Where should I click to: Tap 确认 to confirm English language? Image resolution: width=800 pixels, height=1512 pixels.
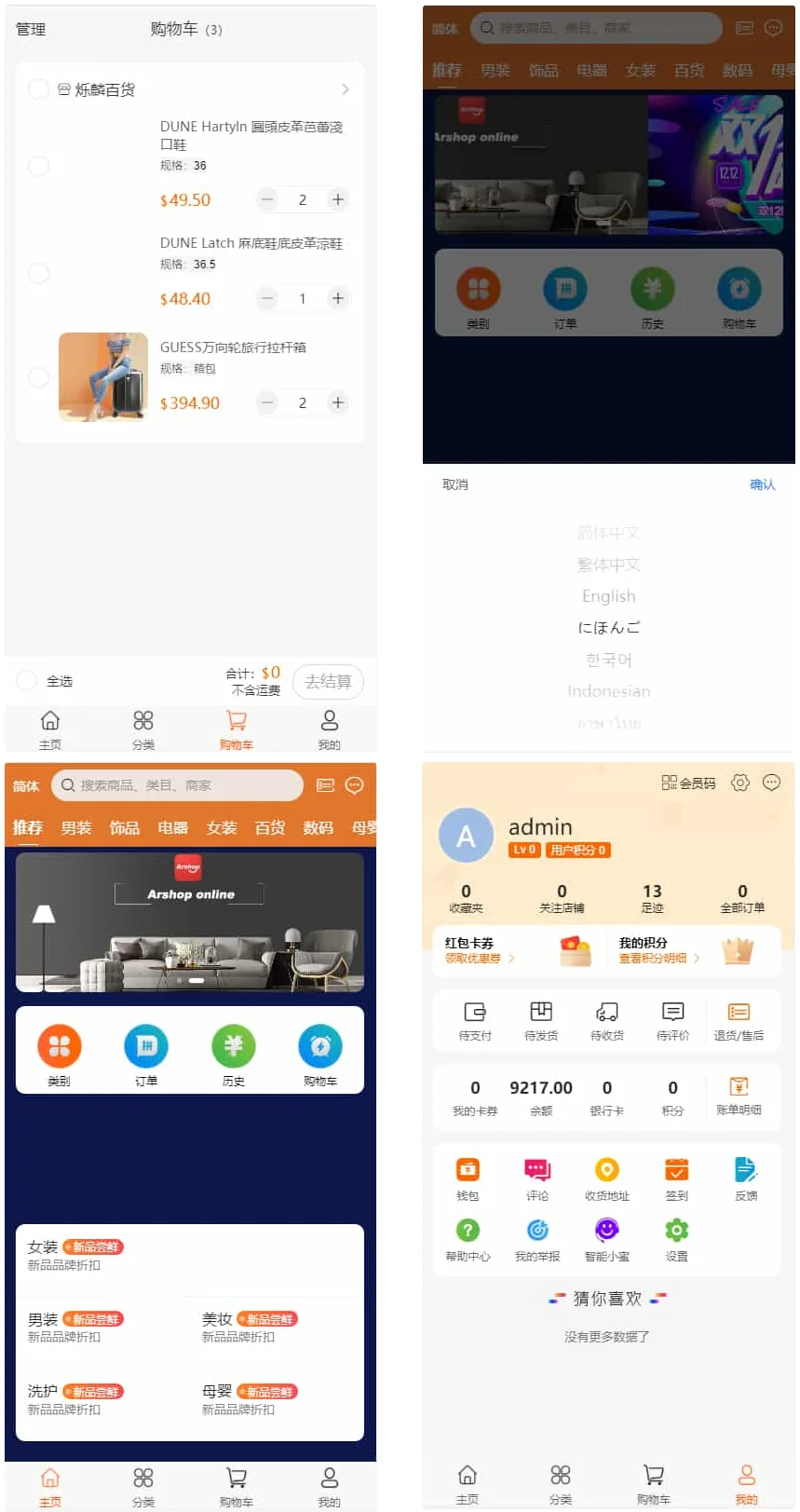pyautogui.click(x=762, y=484)
